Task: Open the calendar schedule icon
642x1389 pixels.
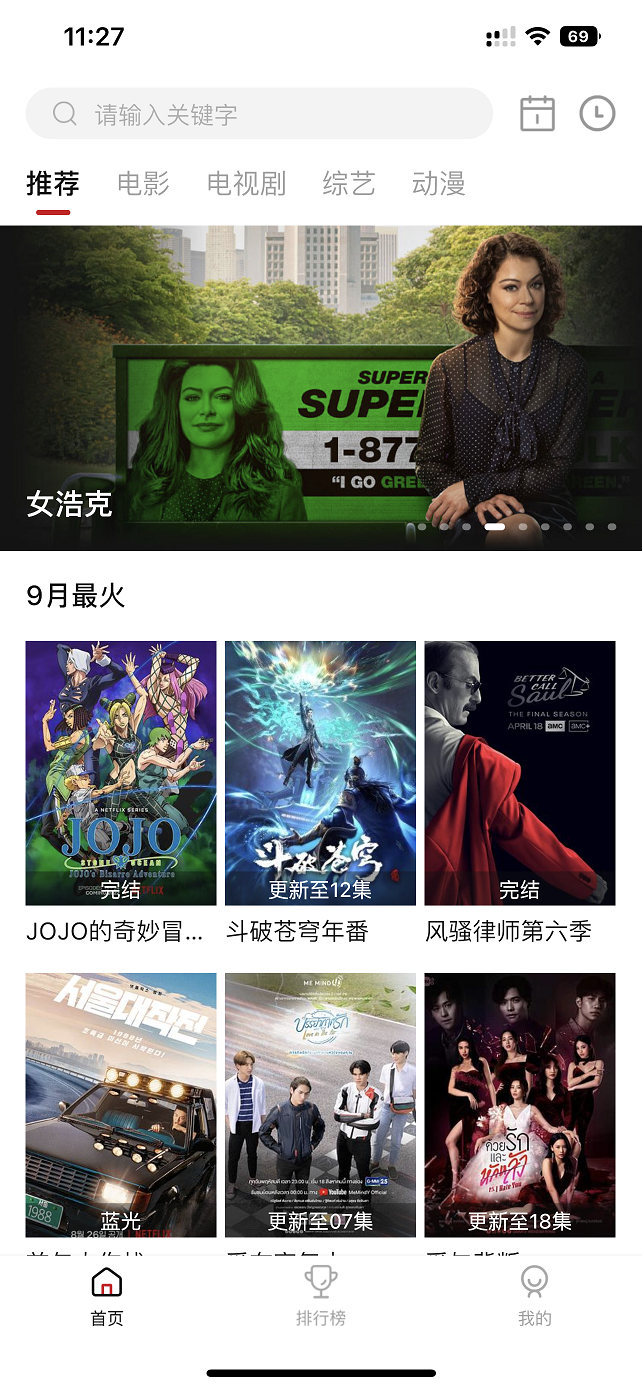Action: [x=537, y=113]
